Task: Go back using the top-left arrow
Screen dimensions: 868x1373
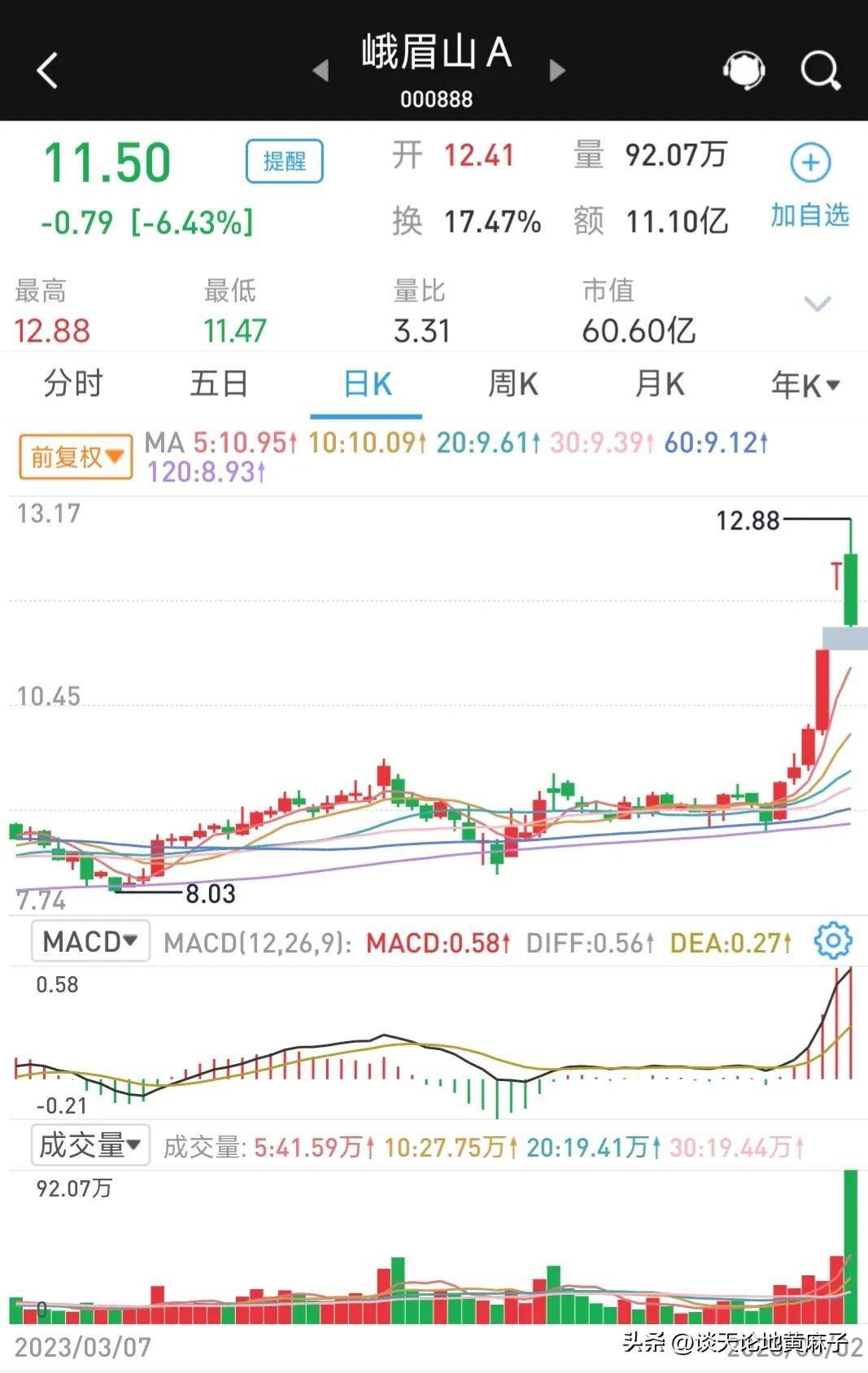Action: 48,70
